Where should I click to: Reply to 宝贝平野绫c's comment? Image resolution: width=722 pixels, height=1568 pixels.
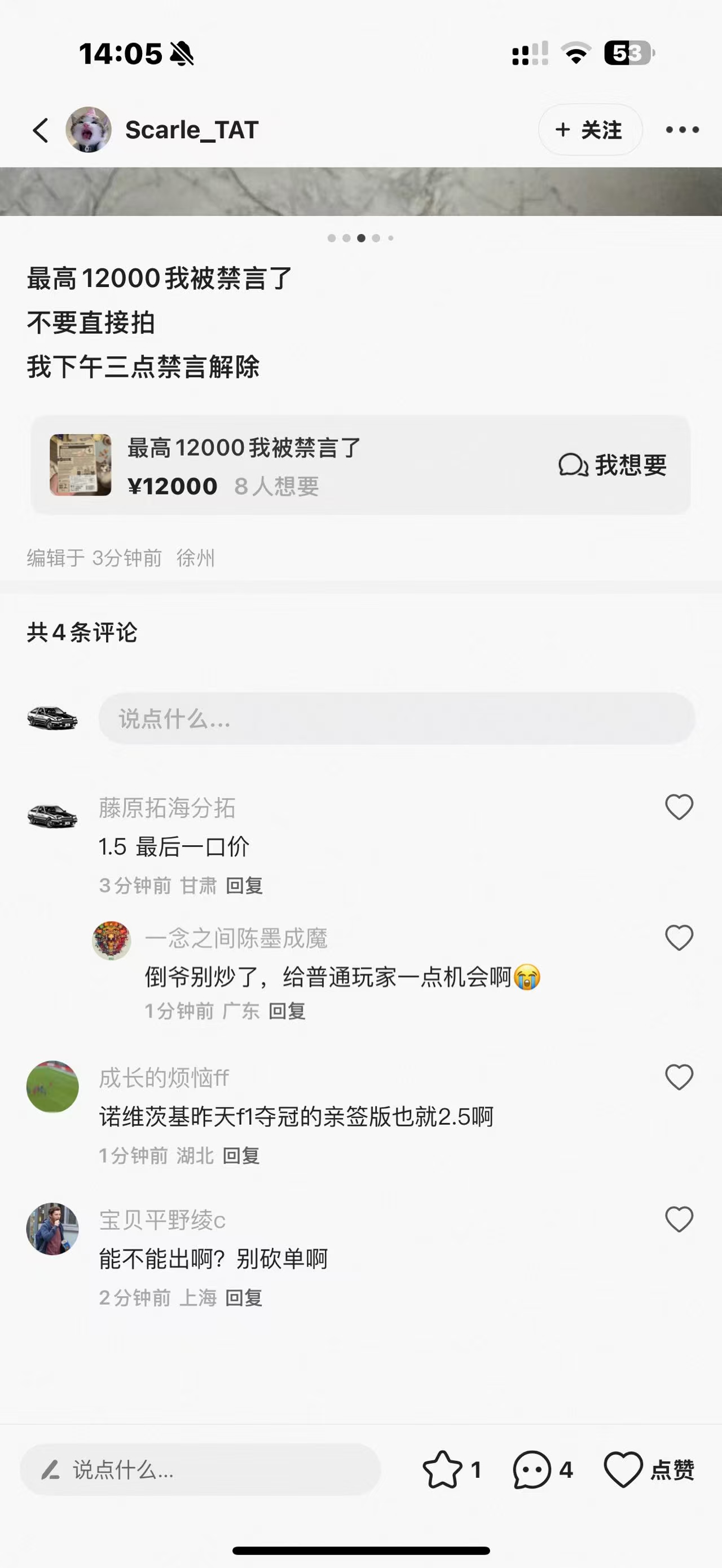point(244,1298)
